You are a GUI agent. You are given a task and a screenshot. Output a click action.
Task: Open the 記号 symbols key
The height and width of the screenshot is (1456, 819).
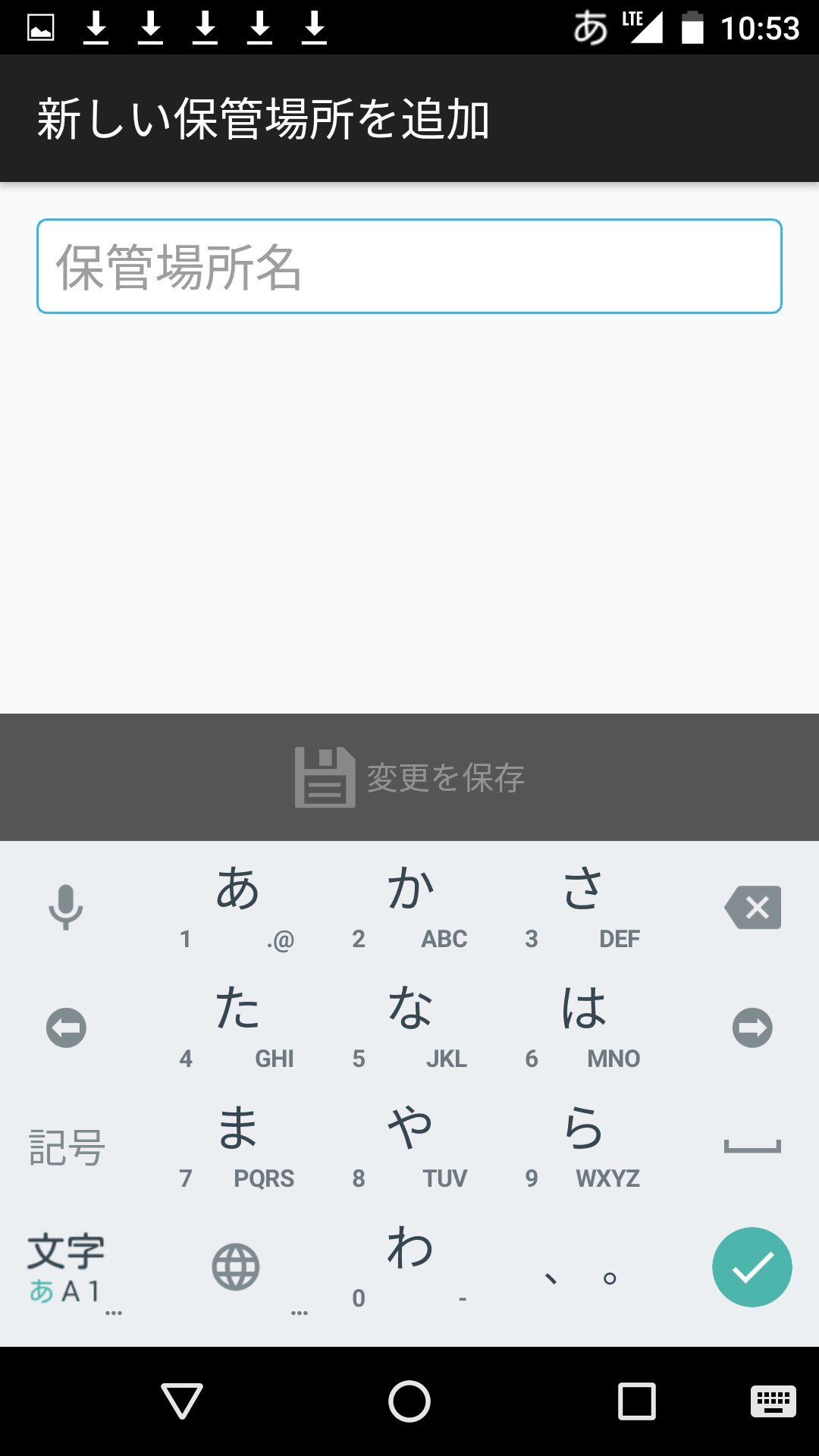tap(66, 1147)
